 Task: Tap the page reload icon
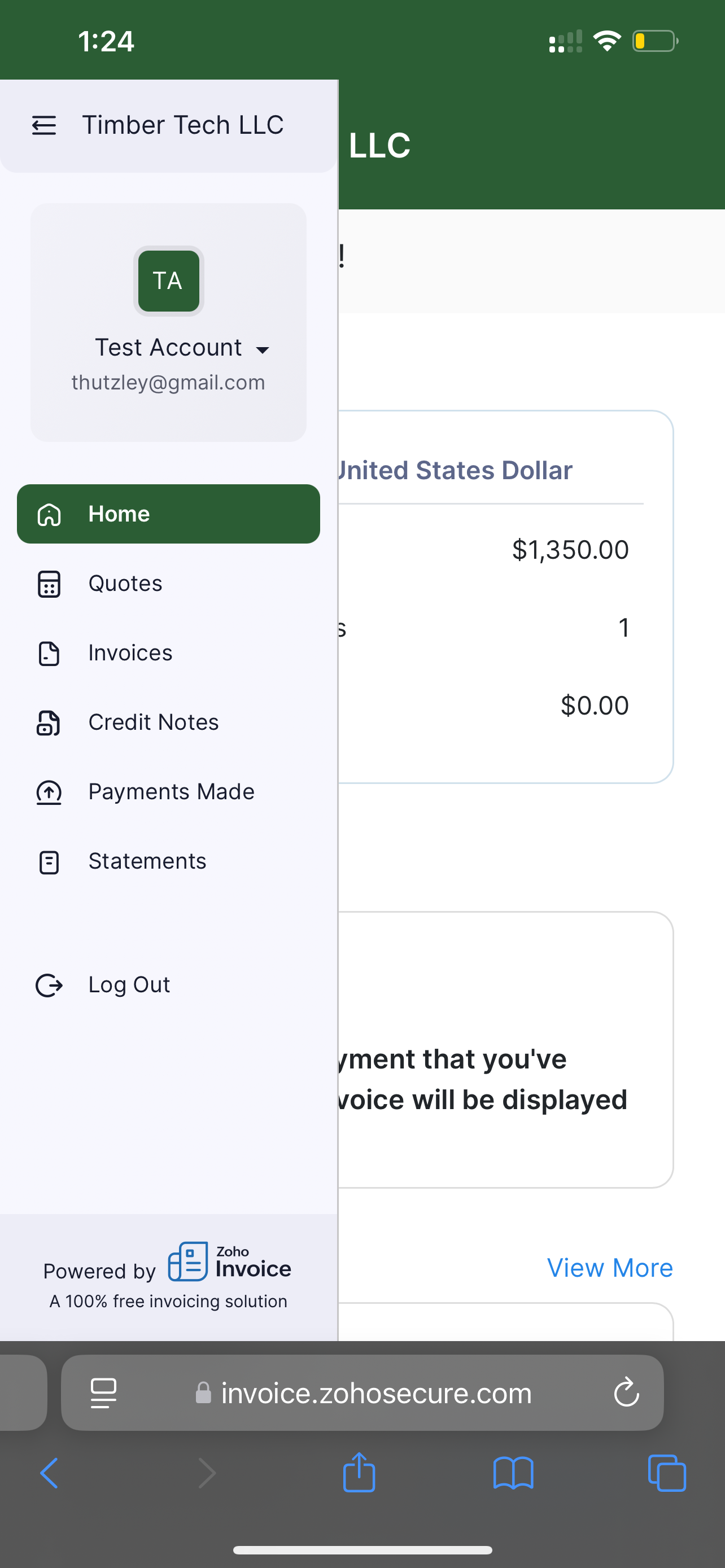coord(626,1393)
